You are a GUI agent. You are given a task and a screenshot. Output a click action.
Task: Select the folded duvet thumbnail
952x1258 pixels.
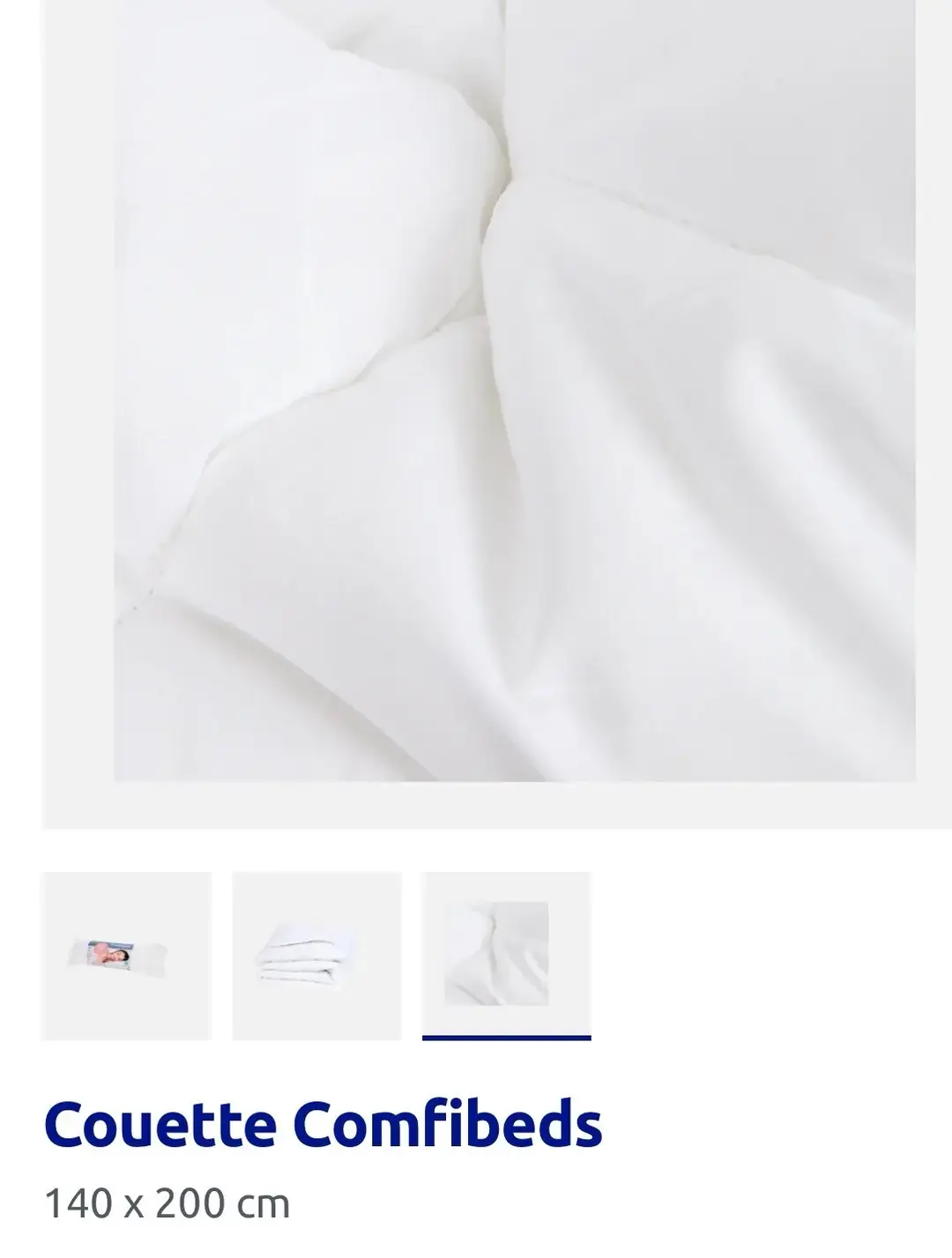point(316,956)
